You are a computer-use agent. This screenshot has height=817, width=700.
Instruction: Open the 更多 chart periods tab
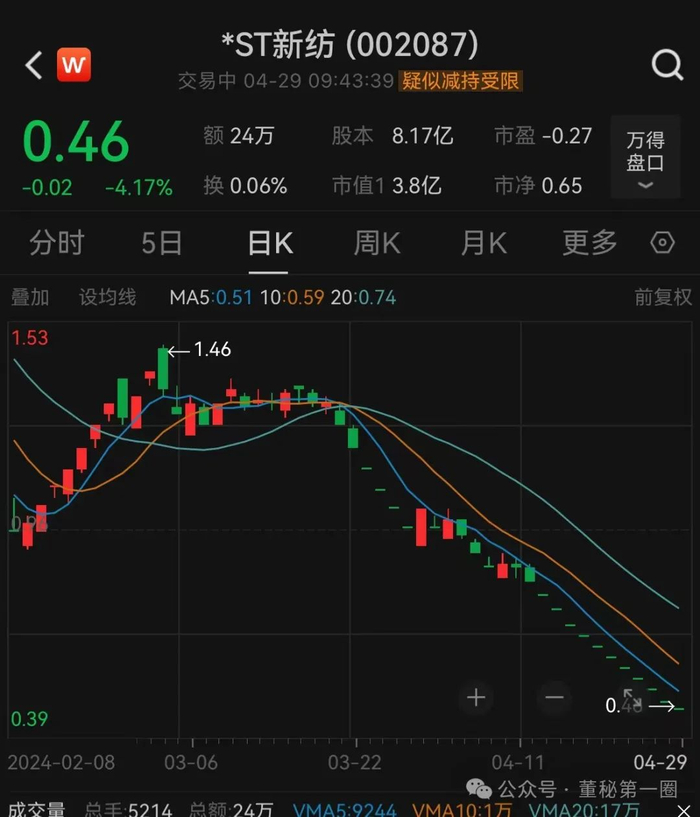point(590,243)
